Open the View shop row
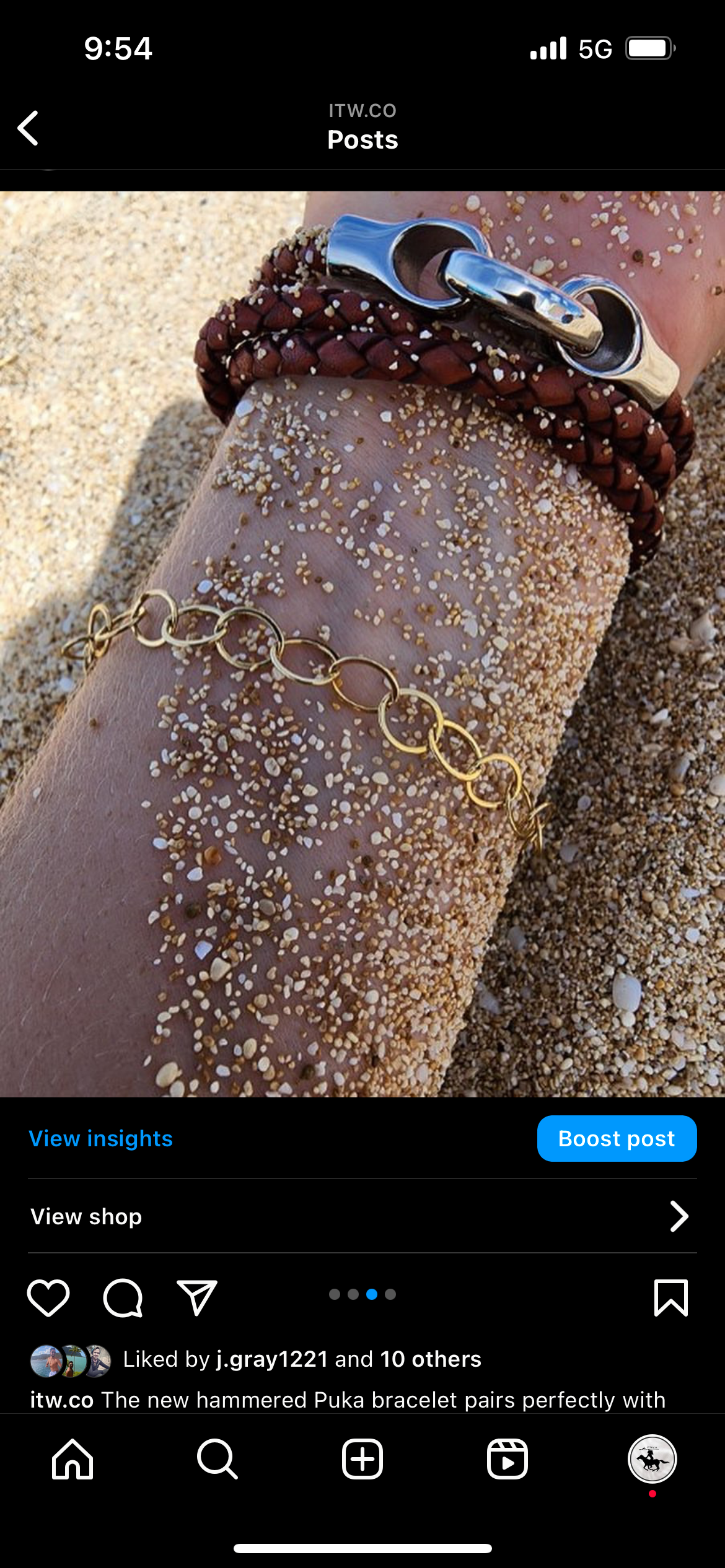Screen dimensions: 725x1568 pyautogui.click(x=362, y=1217)
